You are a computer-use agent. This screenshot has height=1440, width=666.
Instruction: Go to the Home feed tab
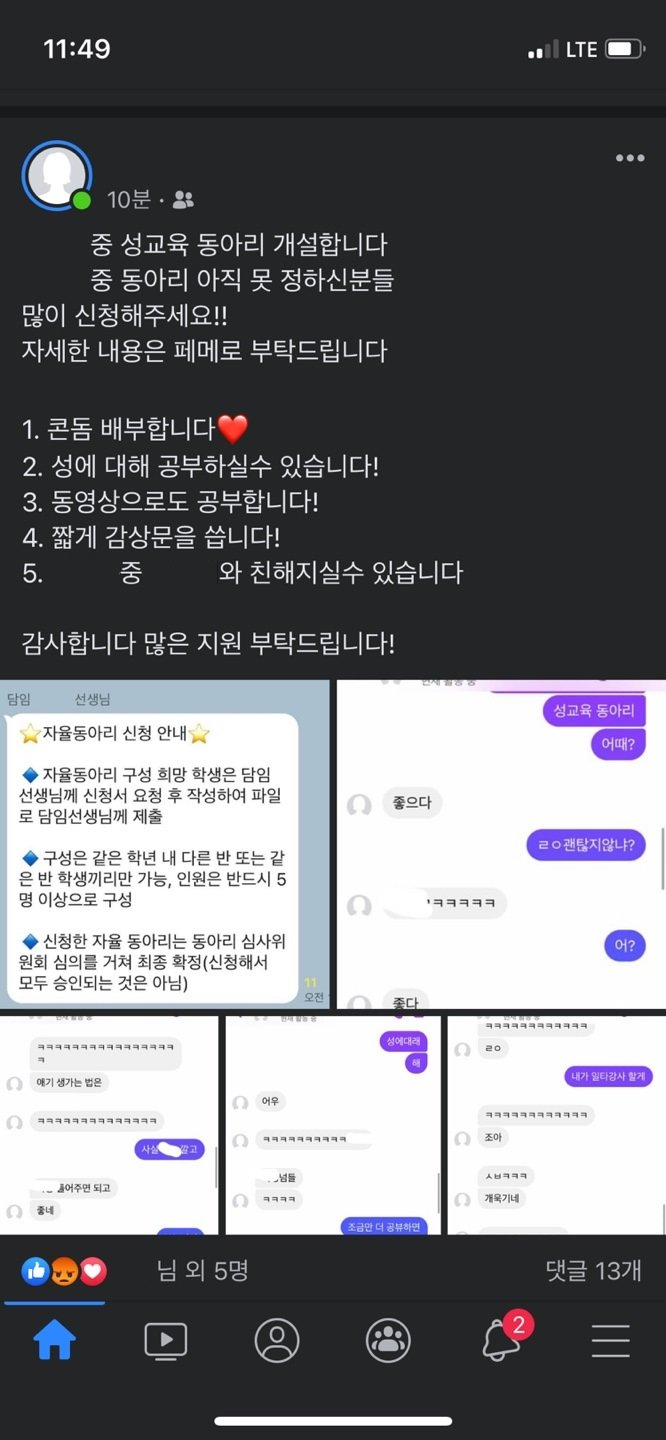coord(55,1340)
